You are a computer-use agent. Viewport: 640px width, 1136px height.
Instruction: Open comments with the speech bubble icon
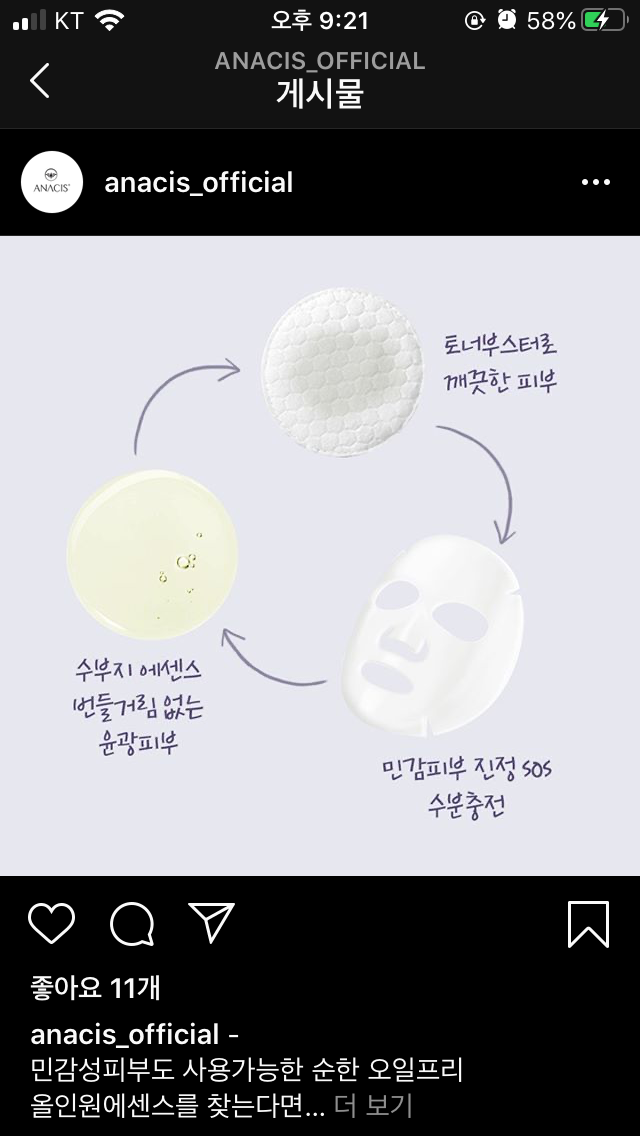point(132,923)
